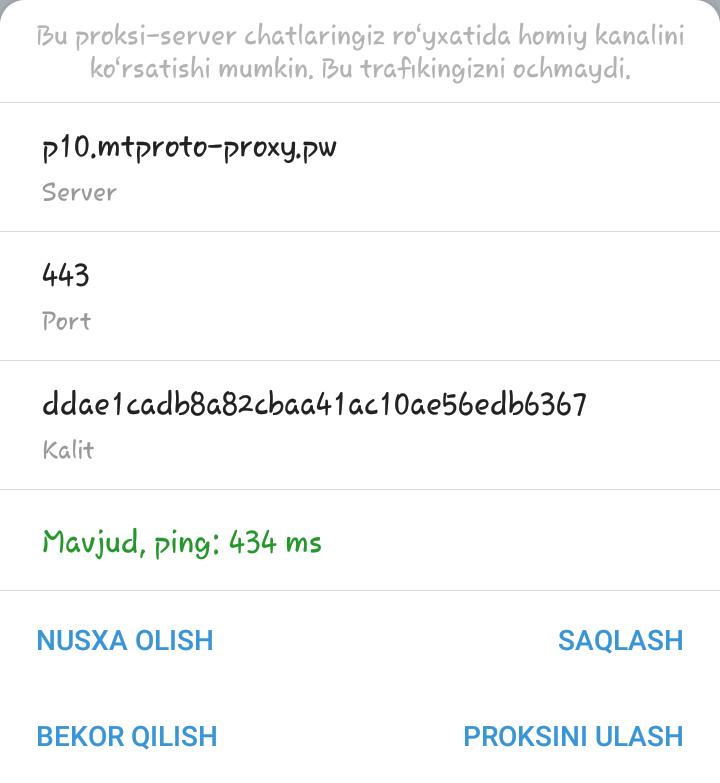The height and width of the screenshot is (783, 720).
Task: Cancel with BEKOR QILISH
Action: pyautogui.click(x=127, y=737)
